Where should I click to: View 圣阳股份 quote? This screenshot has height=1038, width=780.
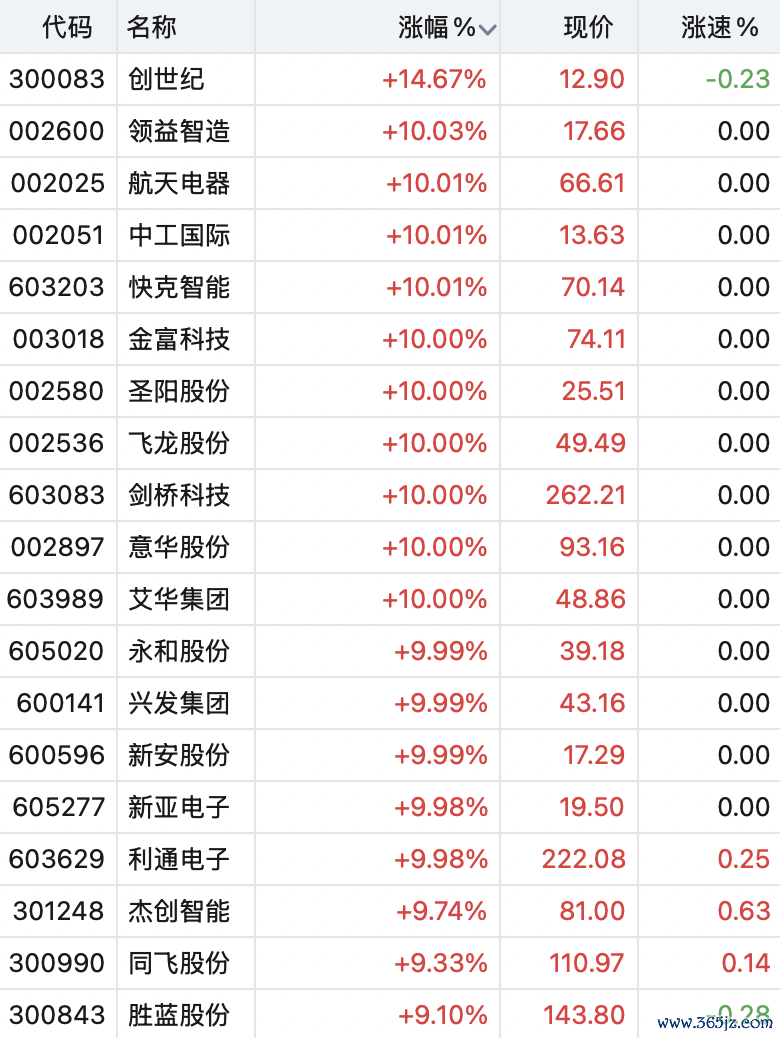(x=390, y=391)
